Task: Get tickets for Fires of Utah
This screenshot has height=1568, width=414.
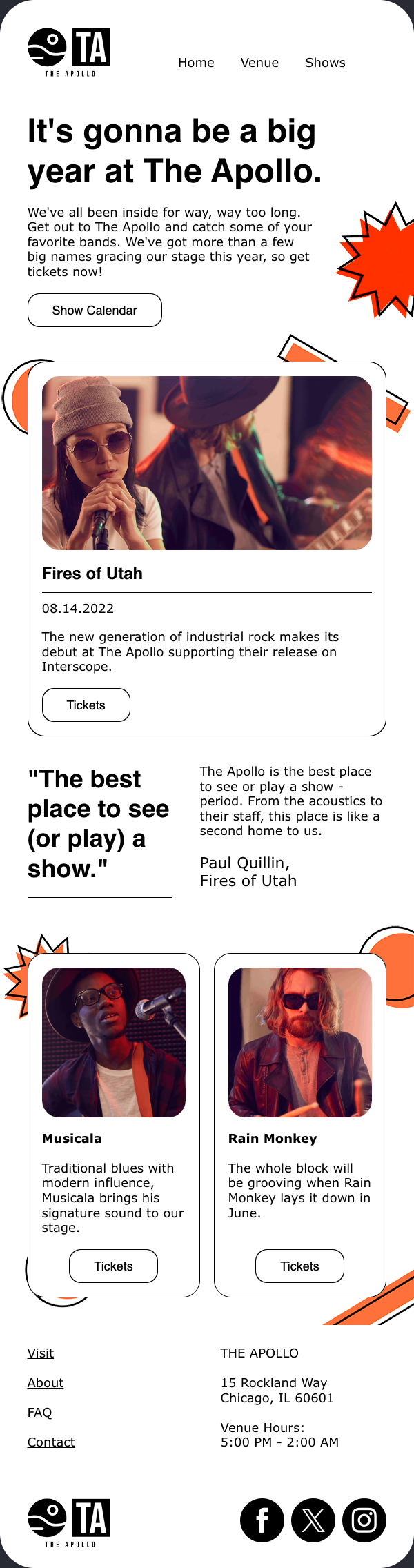Action: pyautogui.click(x=86, y=705)
